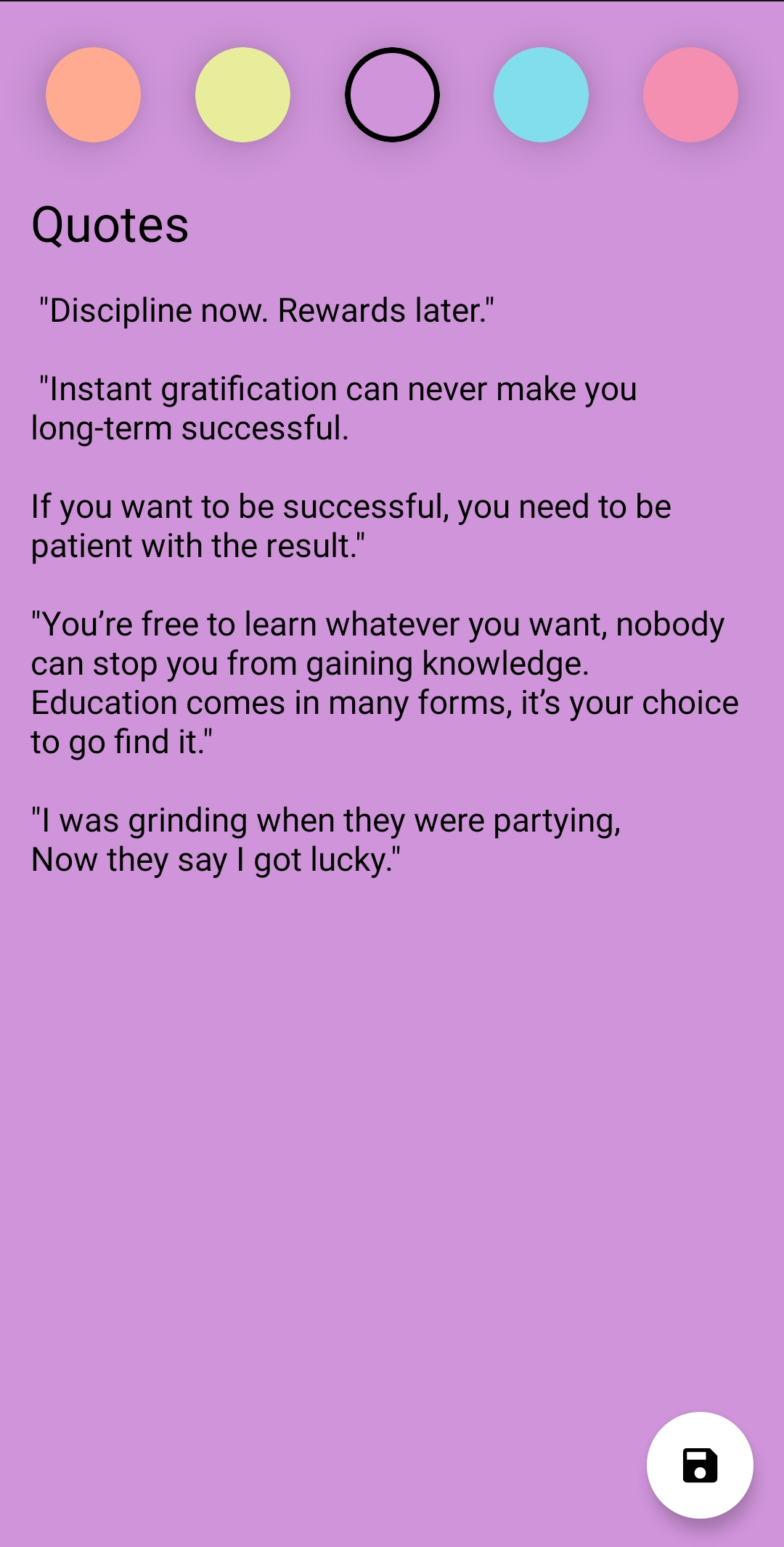Change note color to light blue
784x1547 pixels.
pos(541,94)
